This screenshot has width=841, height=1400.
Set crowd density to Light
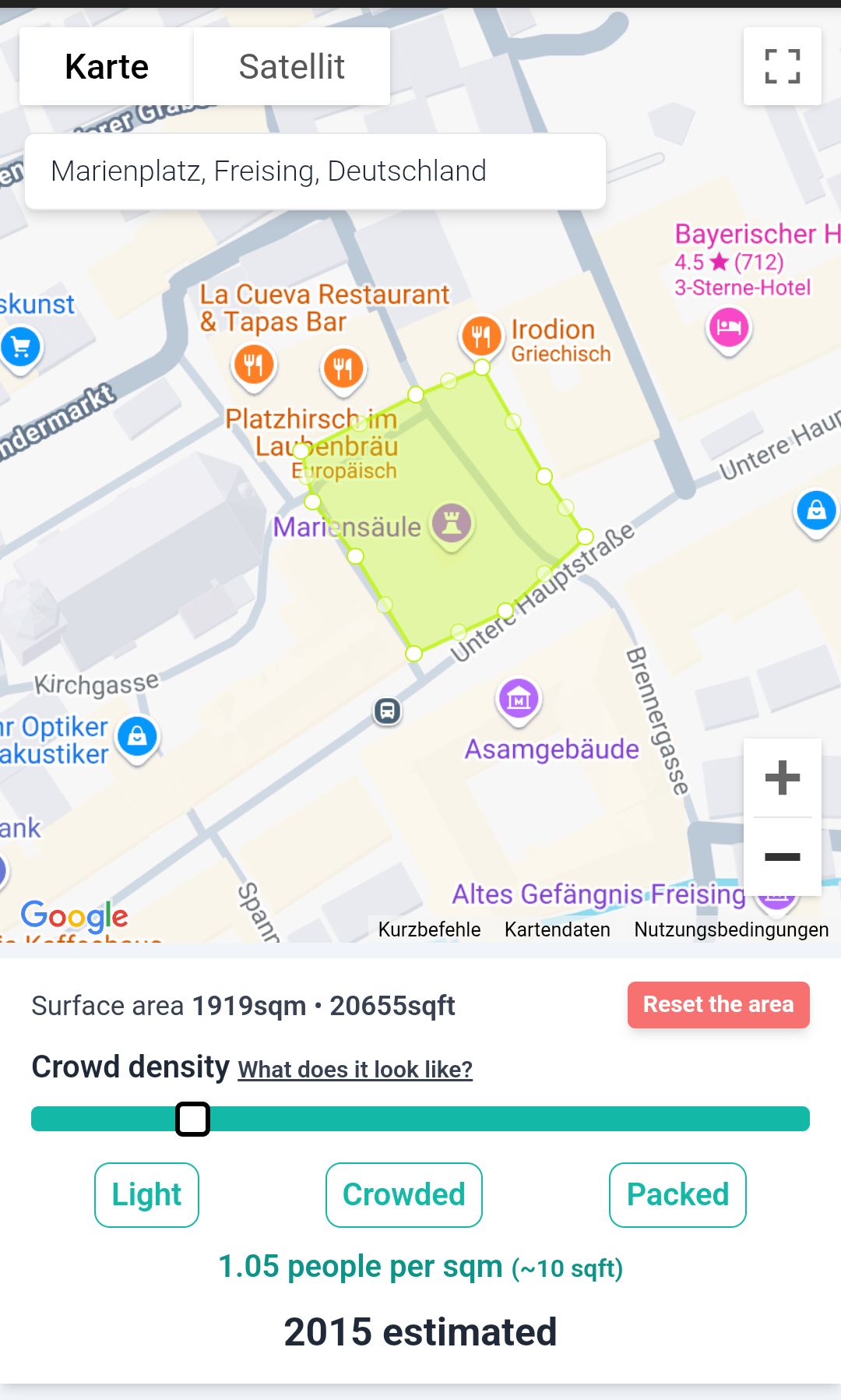(x=146, y=1195)
